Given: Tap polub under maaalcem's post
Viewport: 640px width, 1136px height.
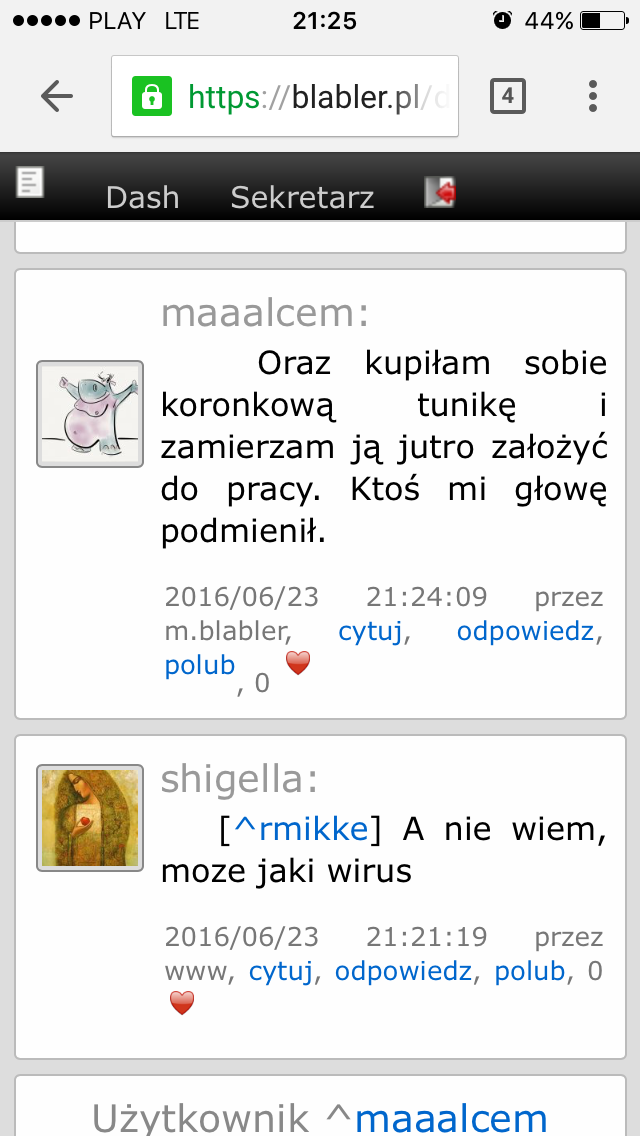Looking at the screenshot, I should click(200, 664).
